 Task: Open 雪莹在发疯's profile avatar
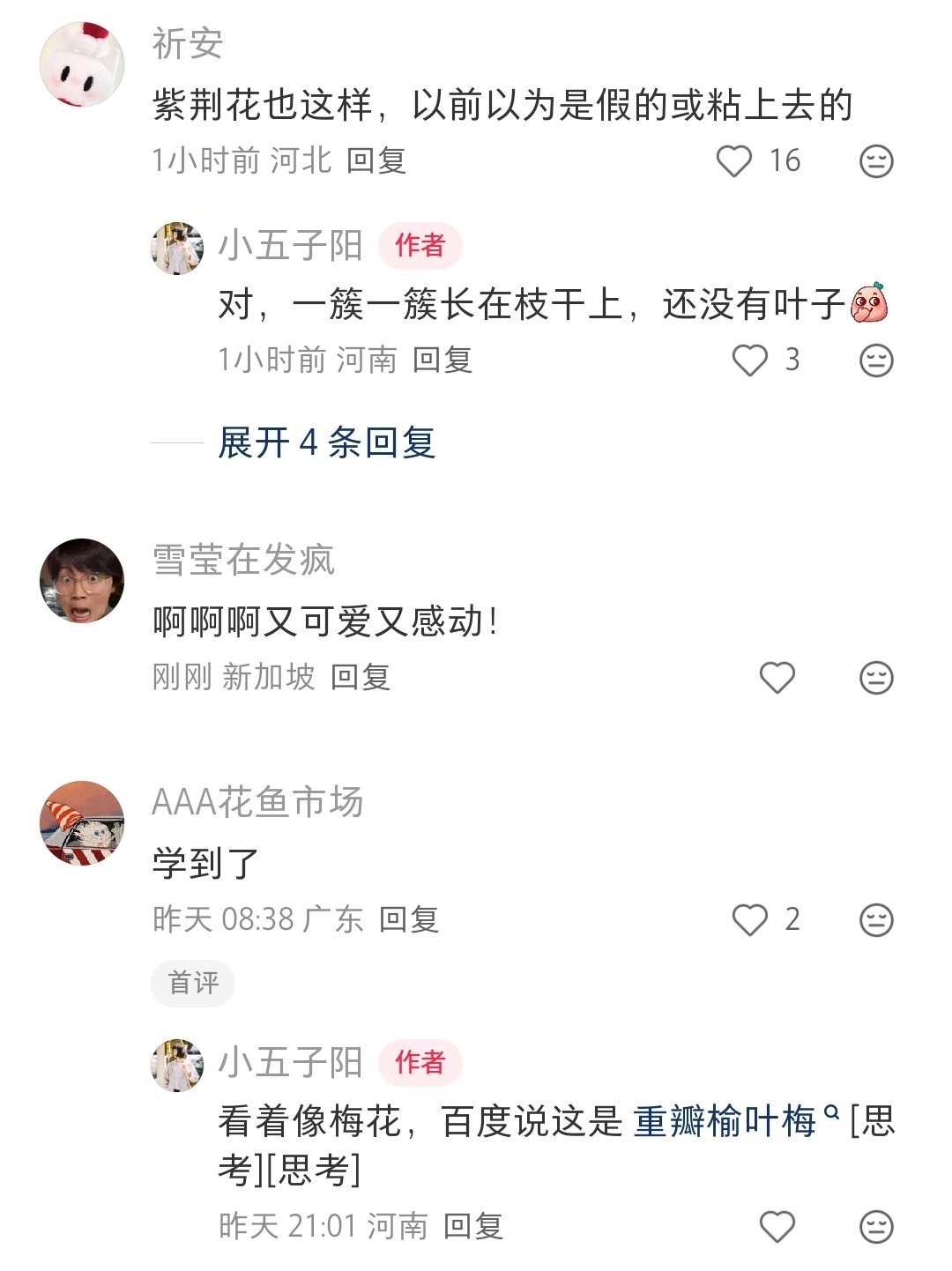point(82,581)
